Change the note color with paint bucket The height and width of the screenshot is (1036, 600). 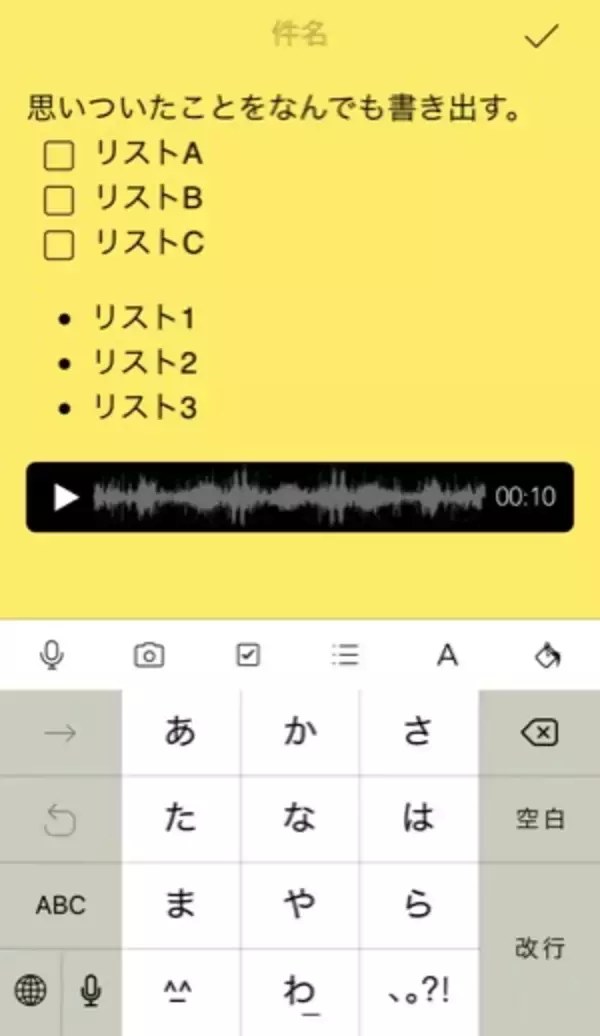[548, 655]
